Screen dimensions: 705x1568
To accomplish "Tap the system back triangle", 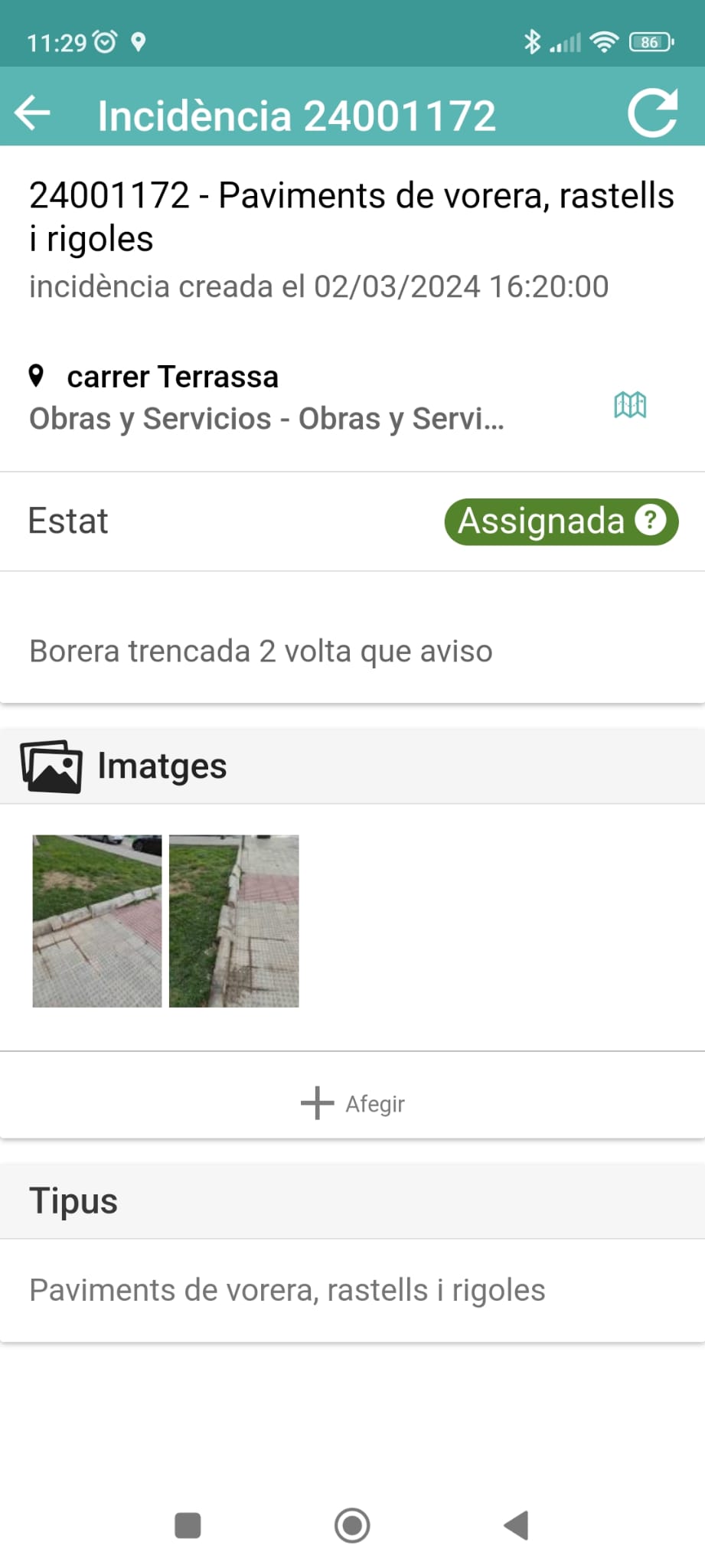I will coord(517,1525).
